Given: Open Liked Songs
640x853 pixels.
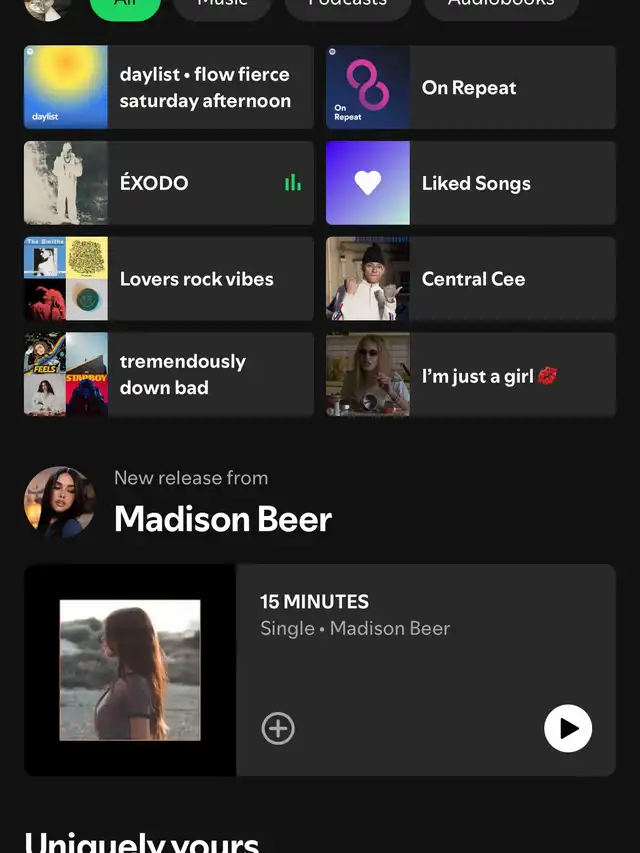Looking at the screenshot, I should (x=470, y=183).
